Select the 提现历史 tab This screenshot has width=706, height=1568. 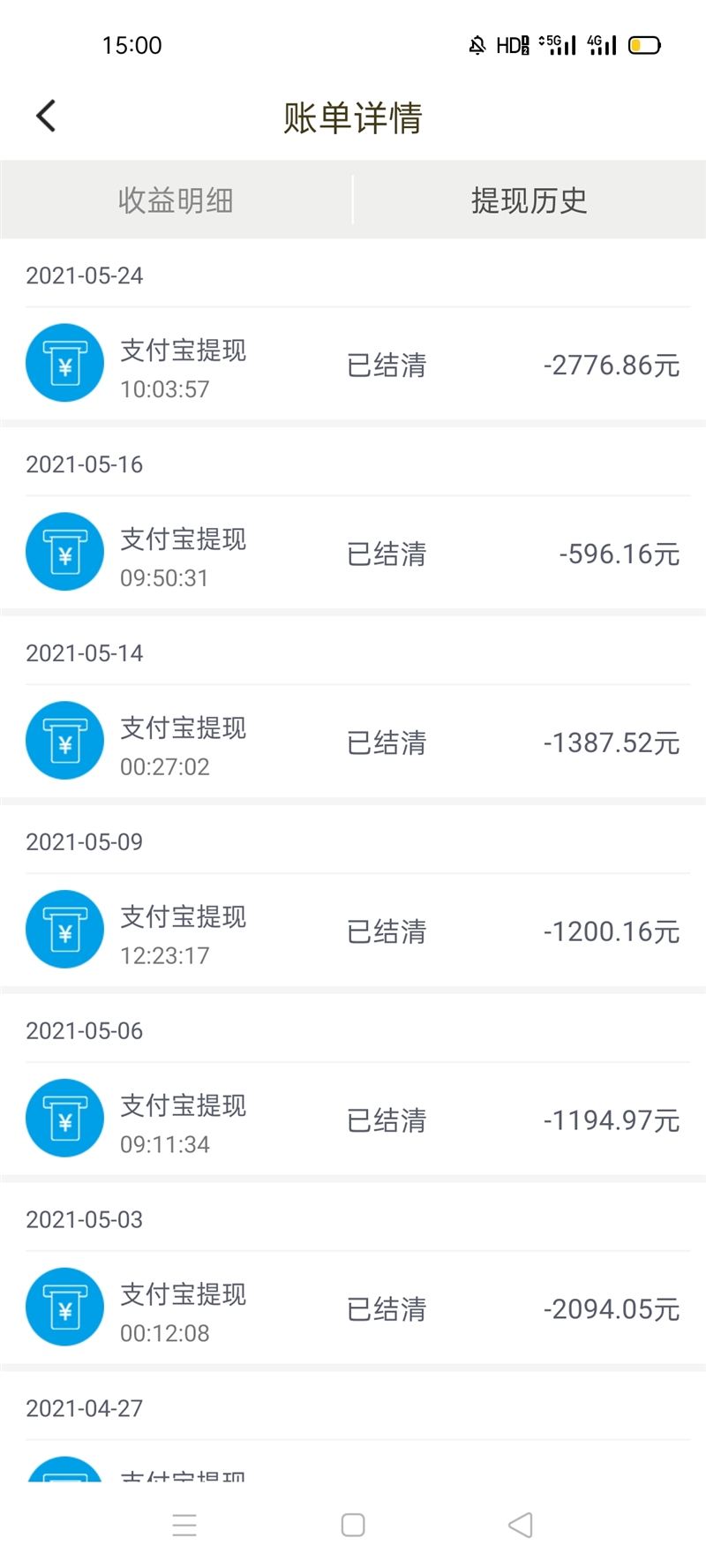point(529,200)
